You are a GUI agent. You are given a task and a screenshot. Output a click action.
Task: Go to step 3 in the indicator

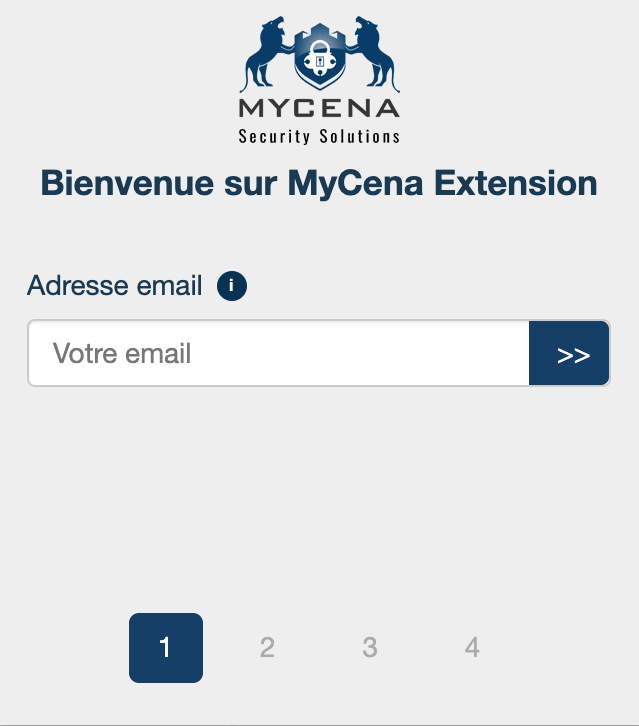click(x=370, y=648)
